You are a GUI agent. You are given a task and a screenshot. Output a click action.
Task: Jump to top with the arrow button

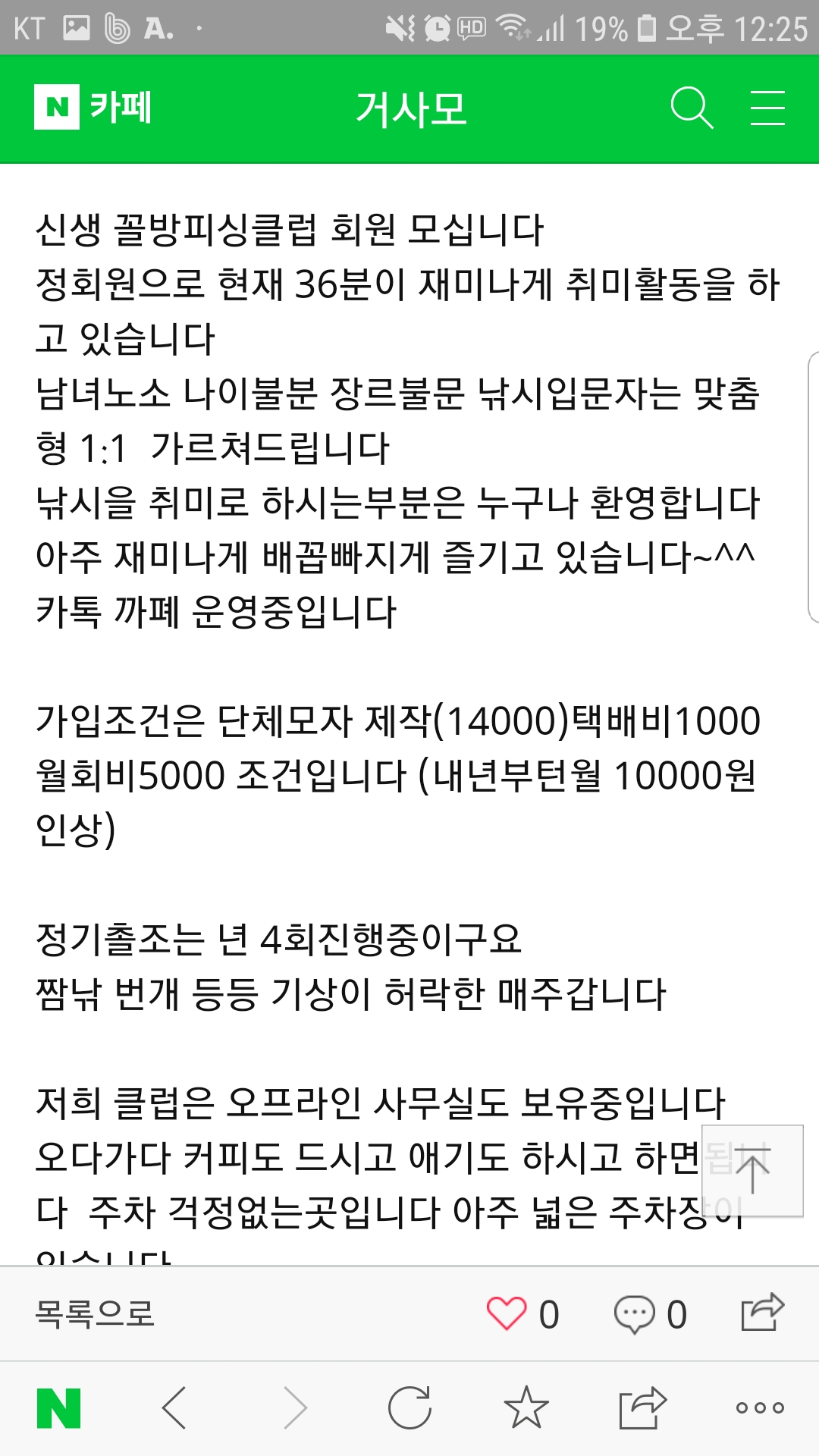[x=752, y=1171]
